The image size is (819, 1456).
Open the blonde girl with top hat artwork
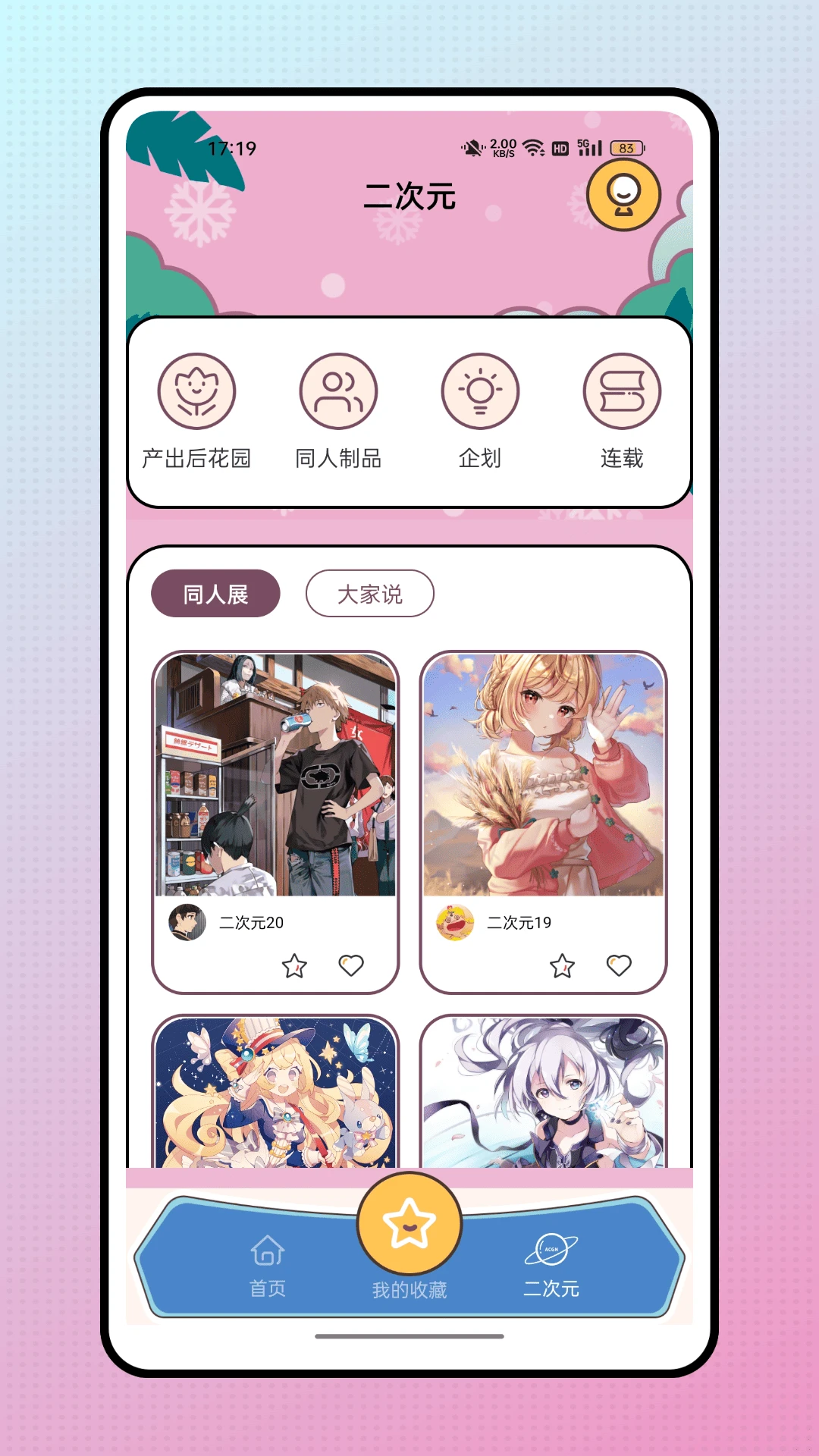tap(275, 1094)
